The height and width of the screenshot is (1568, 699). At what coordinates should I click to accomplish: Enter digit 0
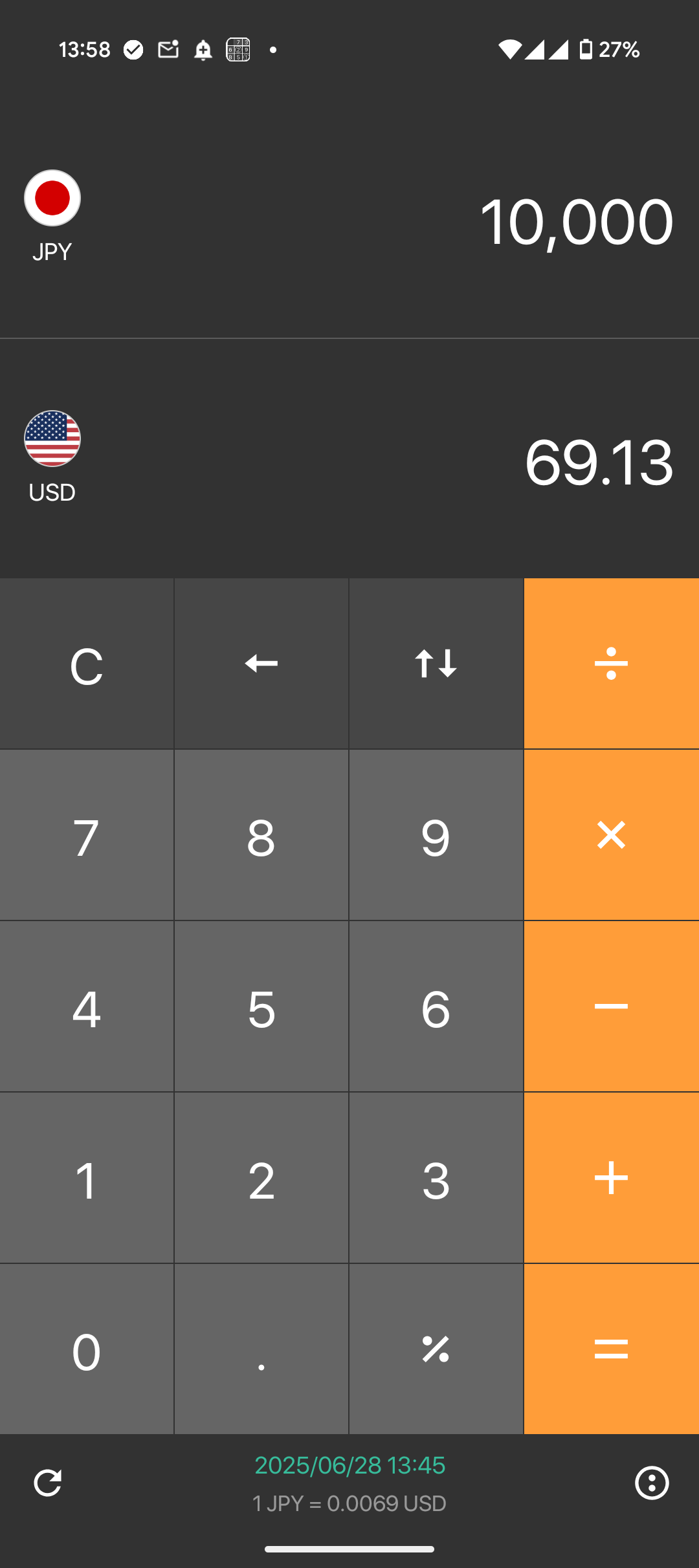tap(87, 1349)
